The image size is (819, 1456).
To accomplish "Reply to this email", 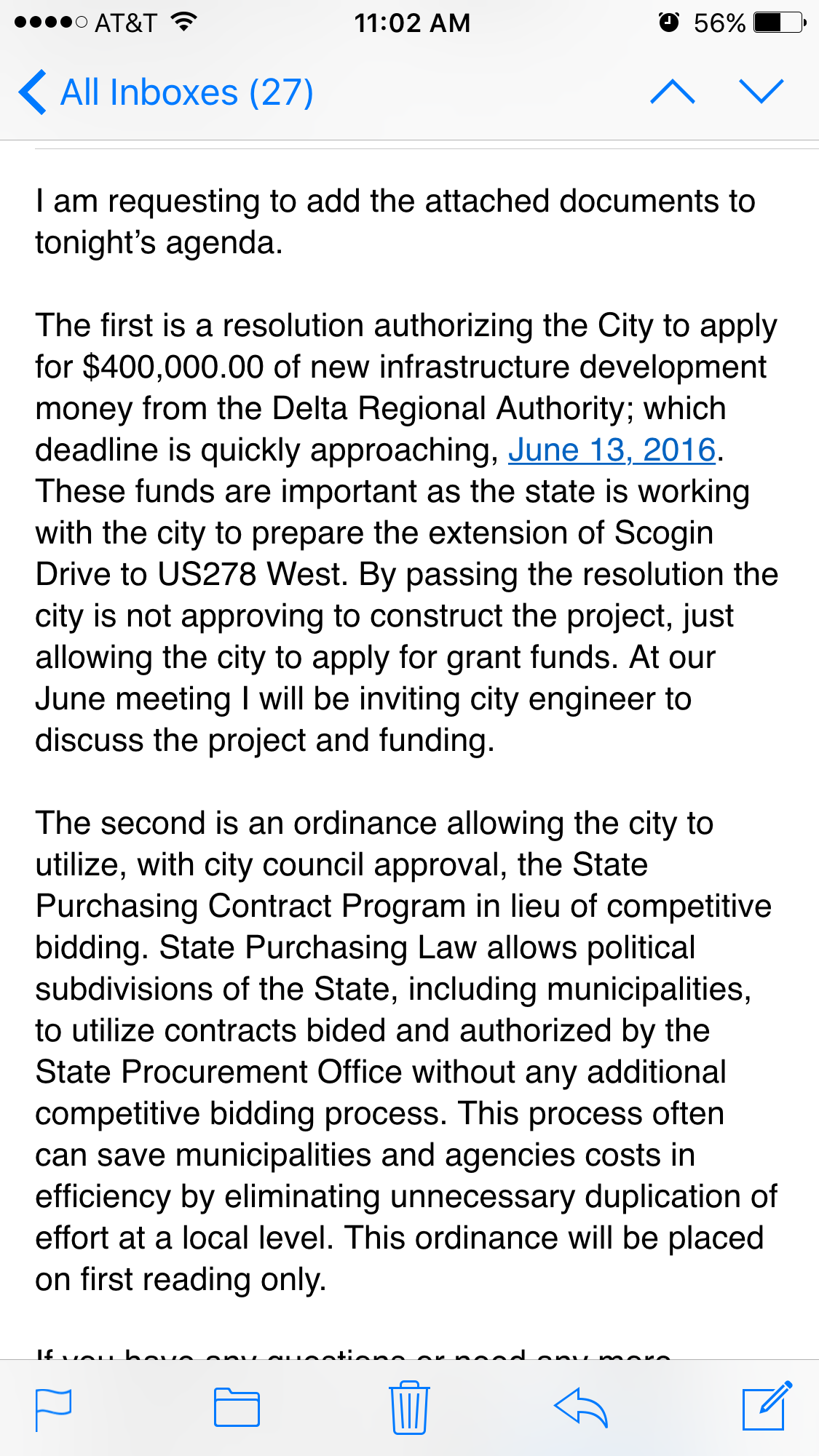I will (x=581, y=1407).
